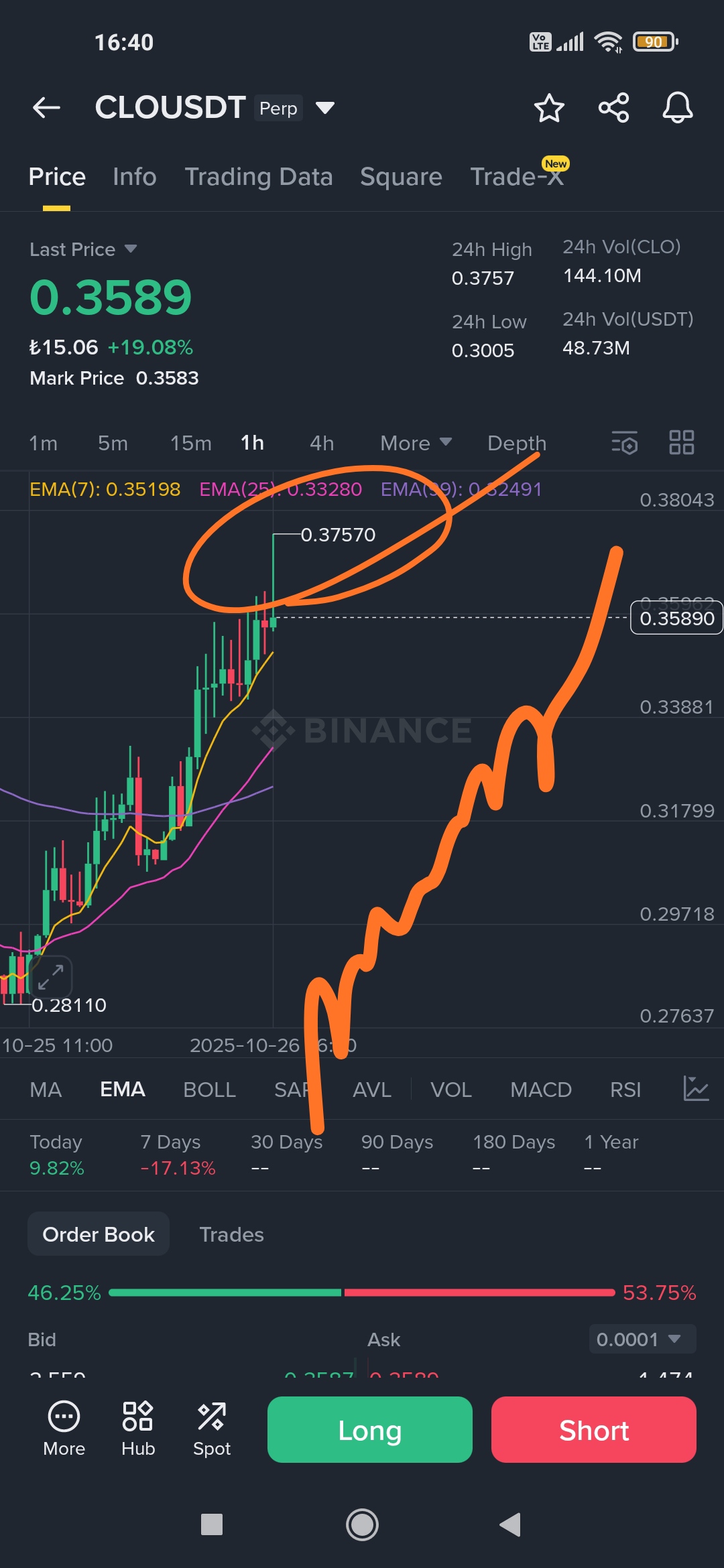Expand the CLOUSDT Perp pair dropdown
The height and width of the screenshot is (1568, 724).
click(x=325, y=108)
